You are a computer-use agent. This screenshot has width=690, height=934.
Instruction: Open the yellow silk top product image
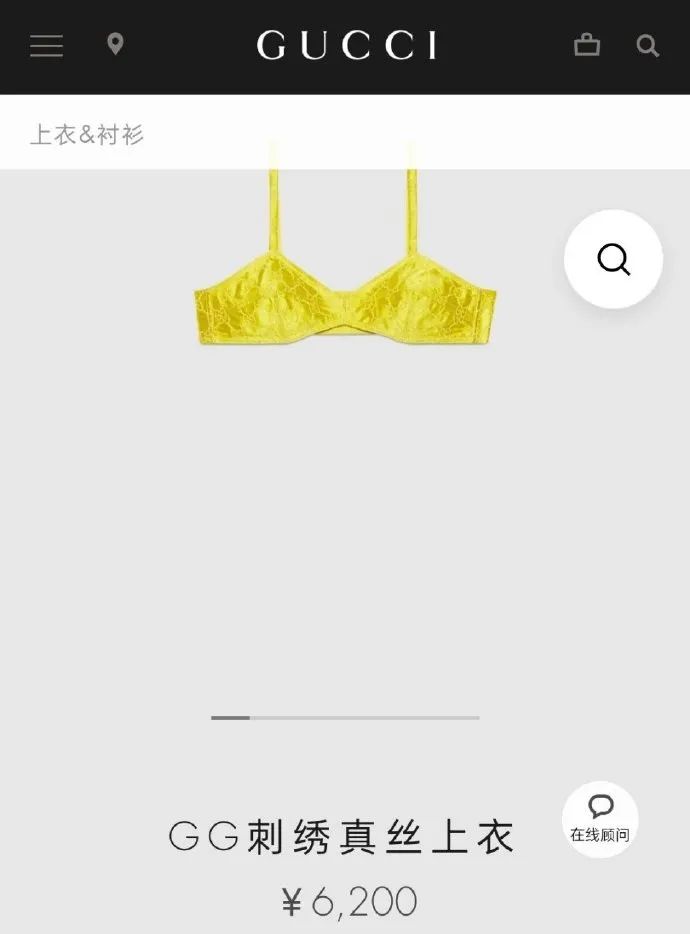point(344,290)
